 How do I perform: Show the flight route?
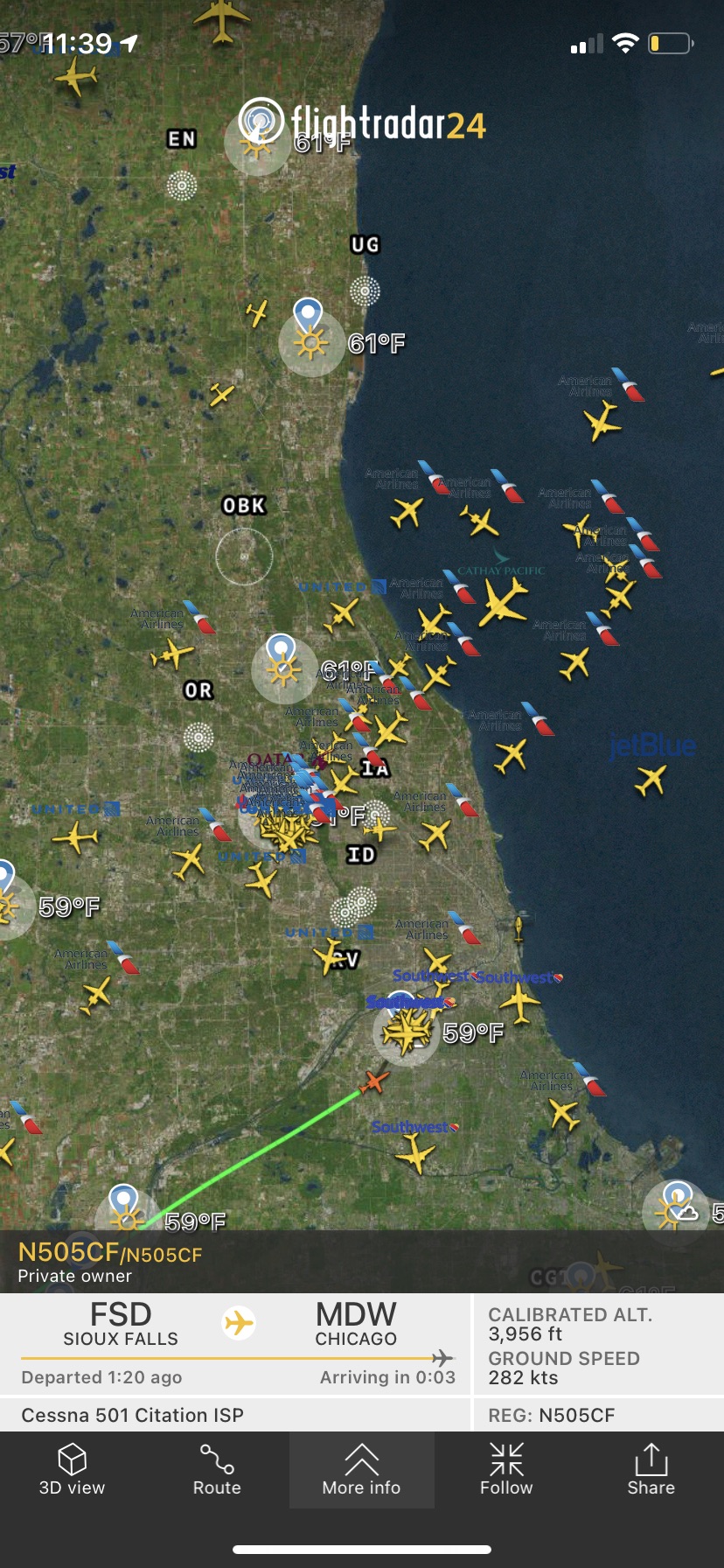[217, 1470]
